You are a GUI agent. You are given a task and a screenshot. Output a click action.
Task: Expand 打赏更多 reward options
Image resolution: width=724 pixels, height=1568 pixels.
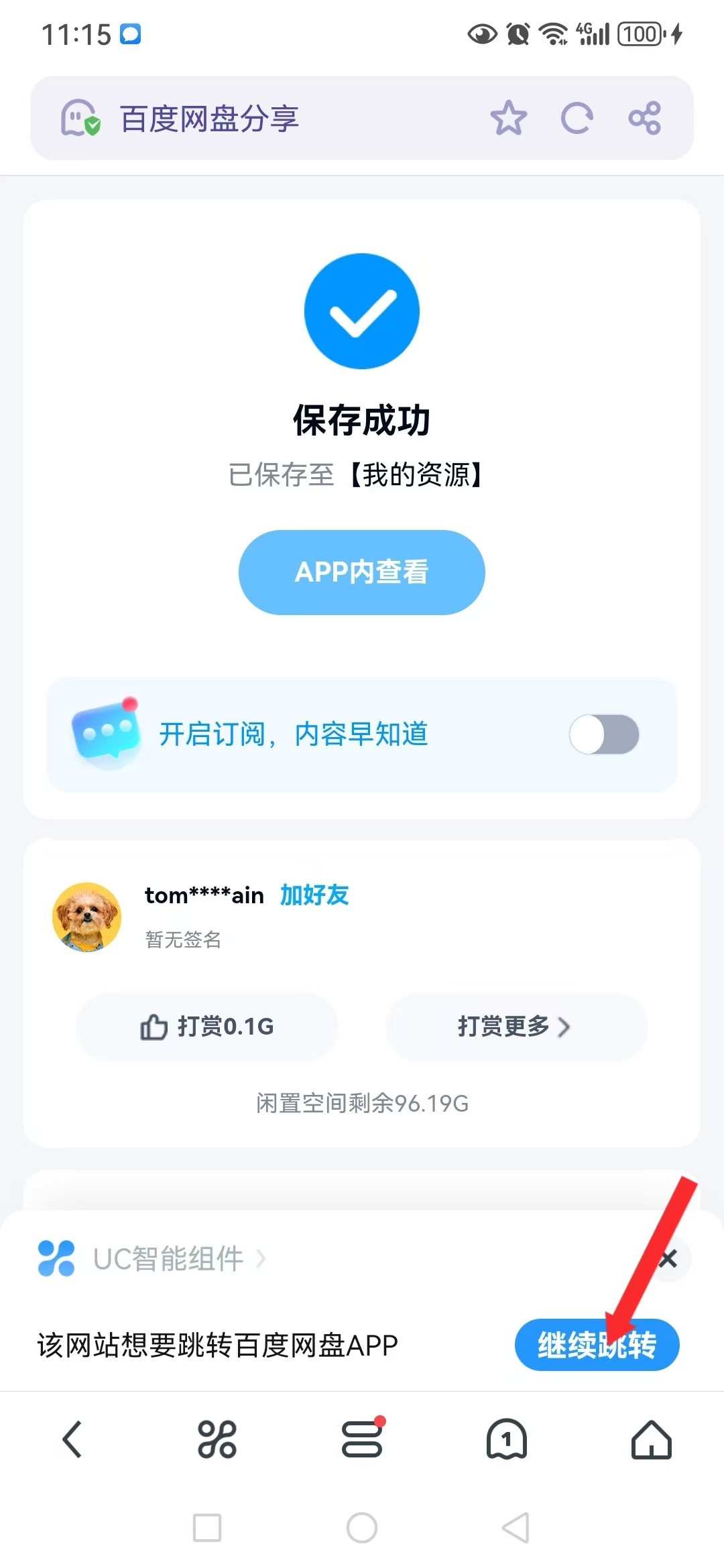click(516, 1027)
